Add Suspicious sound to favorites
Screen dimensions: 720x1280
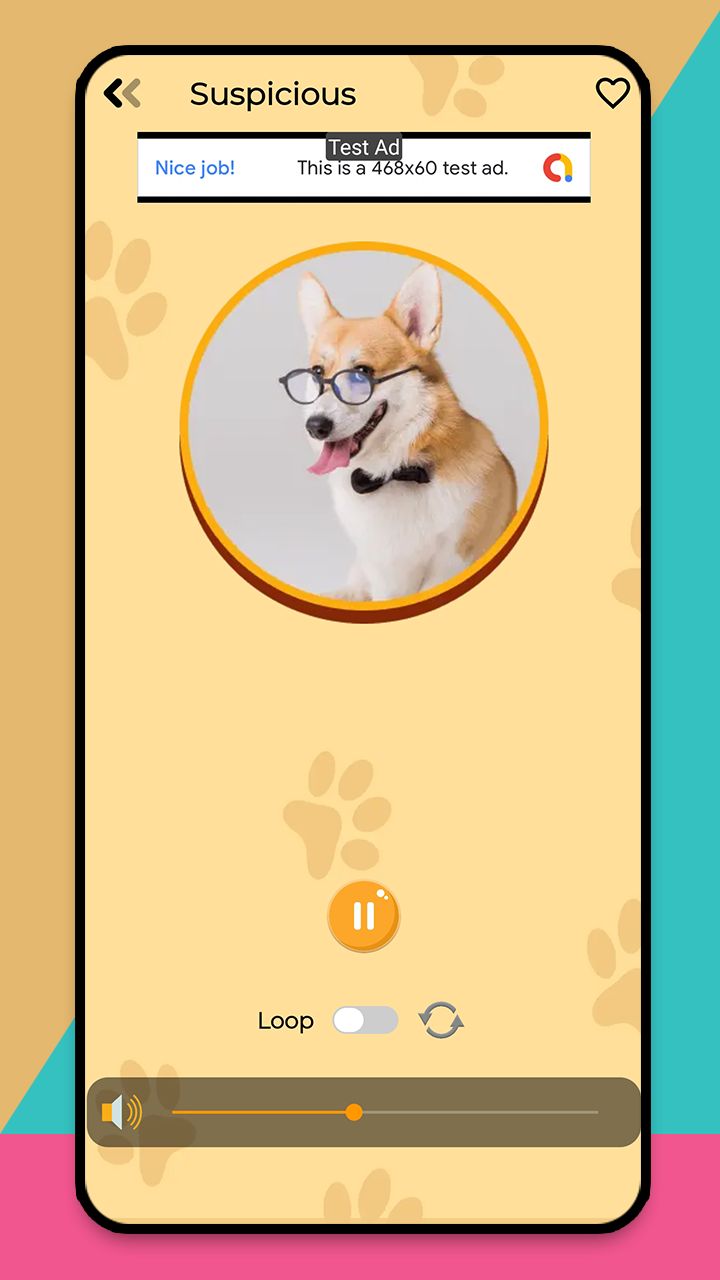(612, 93)
